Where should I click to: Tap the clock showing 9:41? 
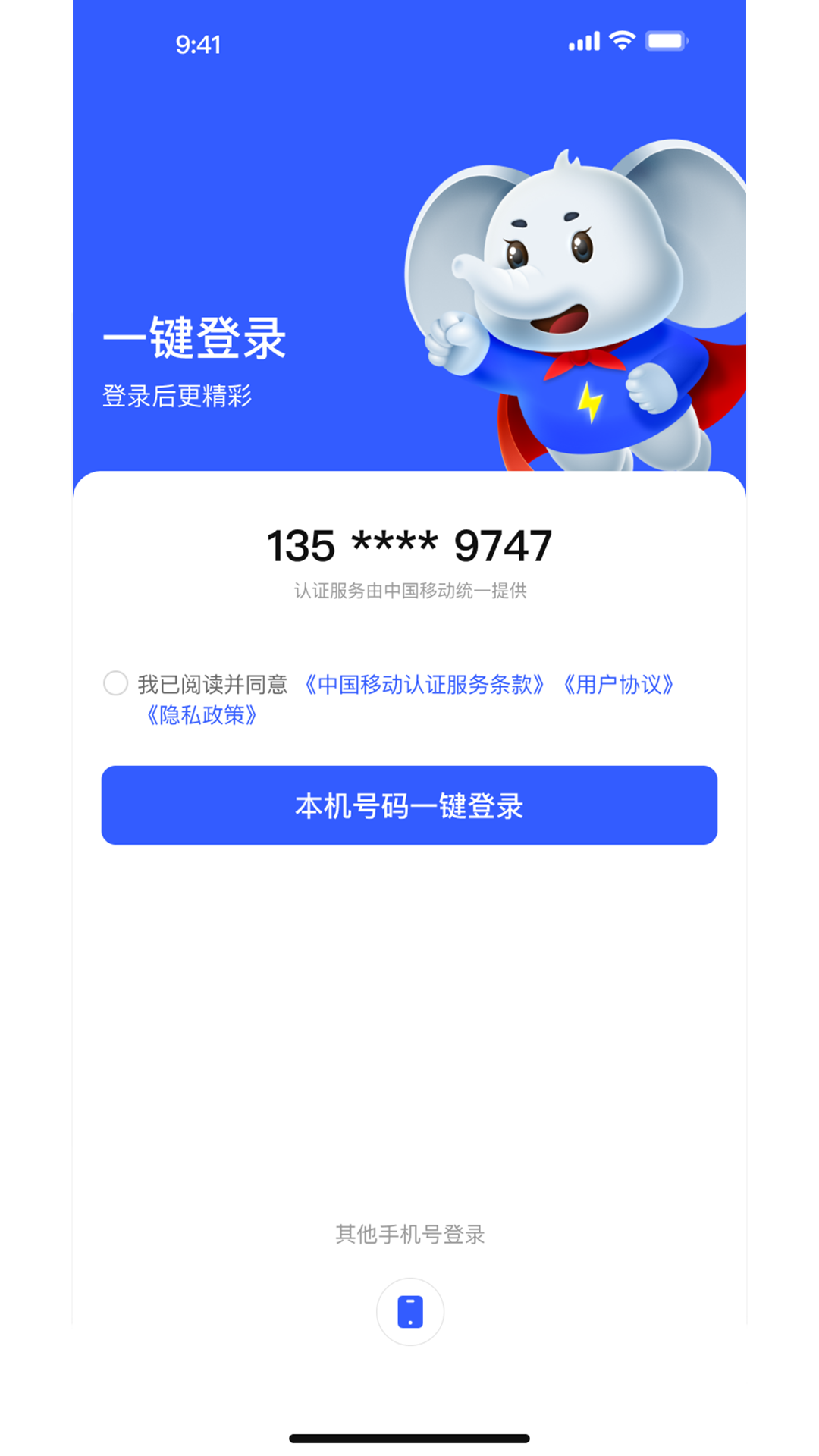[199, 45]
